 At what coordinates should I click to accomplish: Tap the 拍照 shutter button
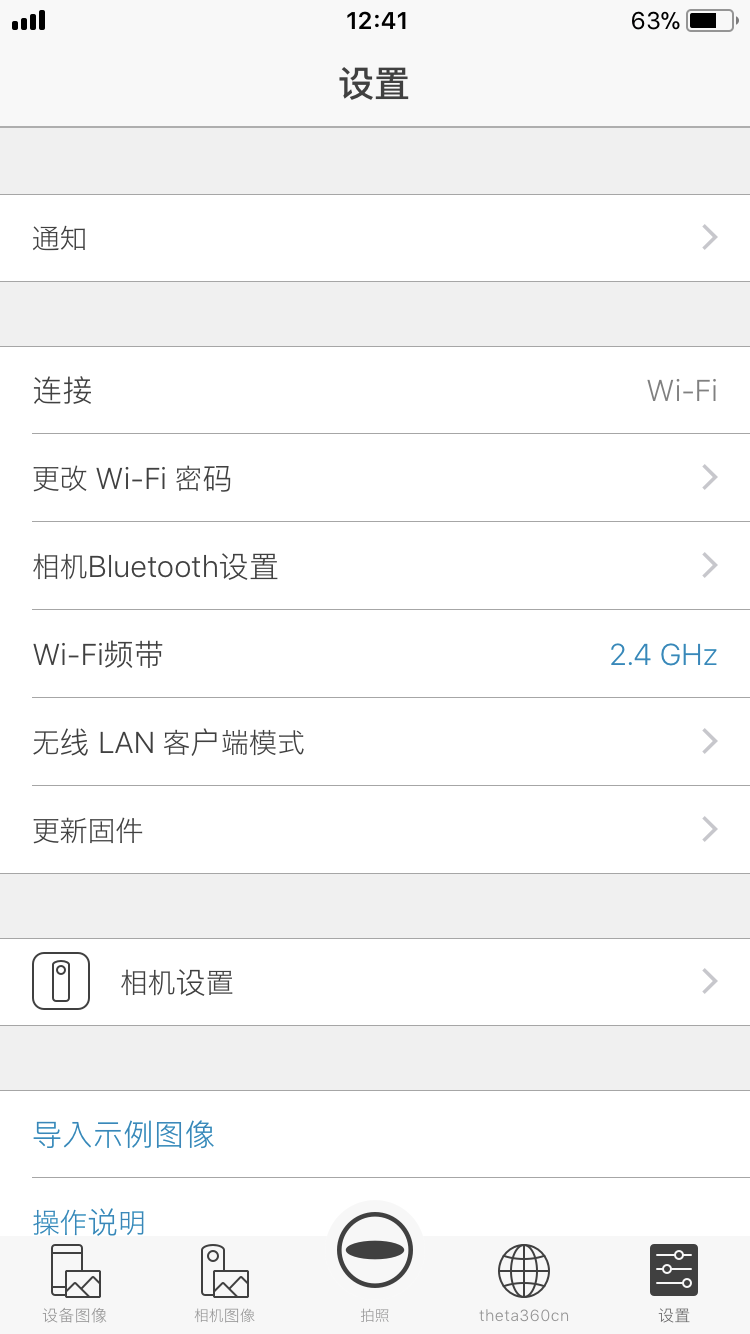click(x=375, y=1250)
